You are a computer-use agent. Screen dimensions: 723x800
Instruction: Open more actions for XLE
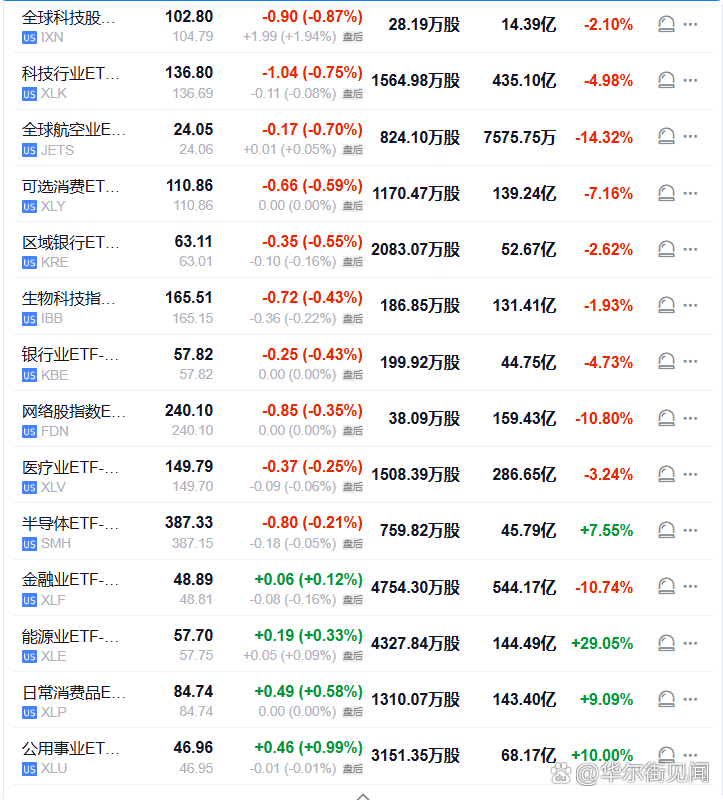point(690,643)
